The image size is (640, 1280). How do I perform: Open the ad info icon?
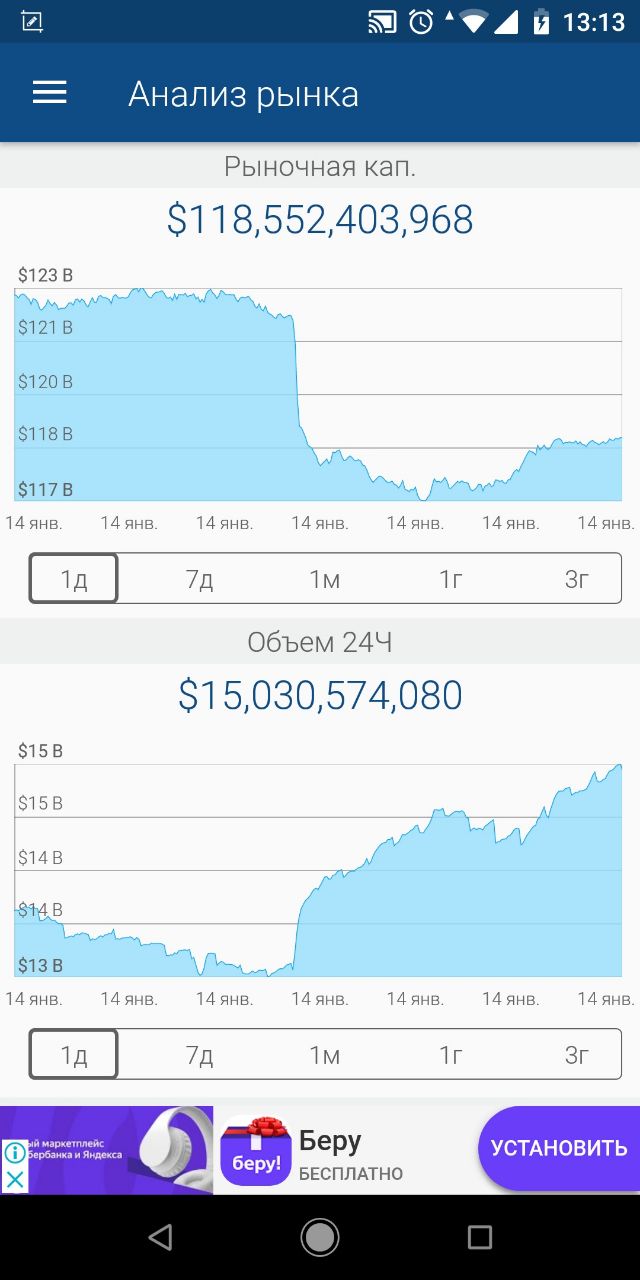coord(14,1153)
